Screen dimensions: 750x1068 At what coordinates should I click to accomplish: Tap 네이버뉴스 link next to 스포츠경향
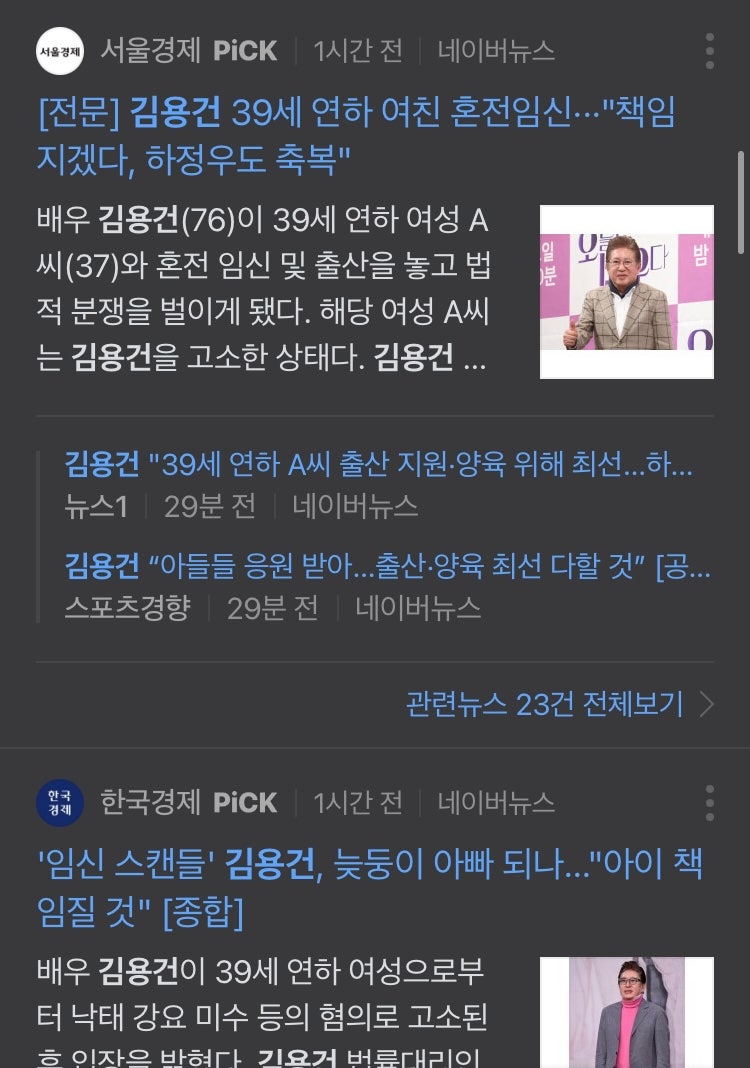[x=418, y=608]
